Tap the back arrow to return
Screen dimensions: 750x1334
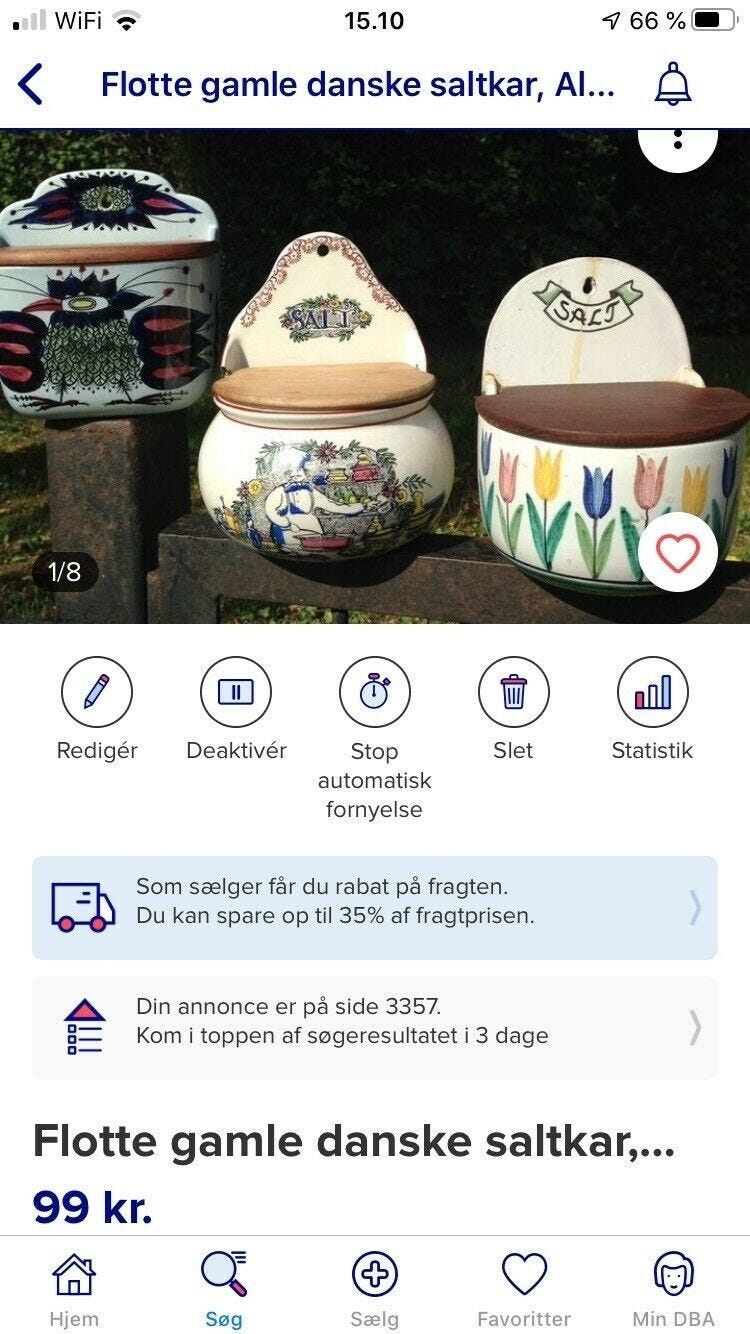coord(30,84)
